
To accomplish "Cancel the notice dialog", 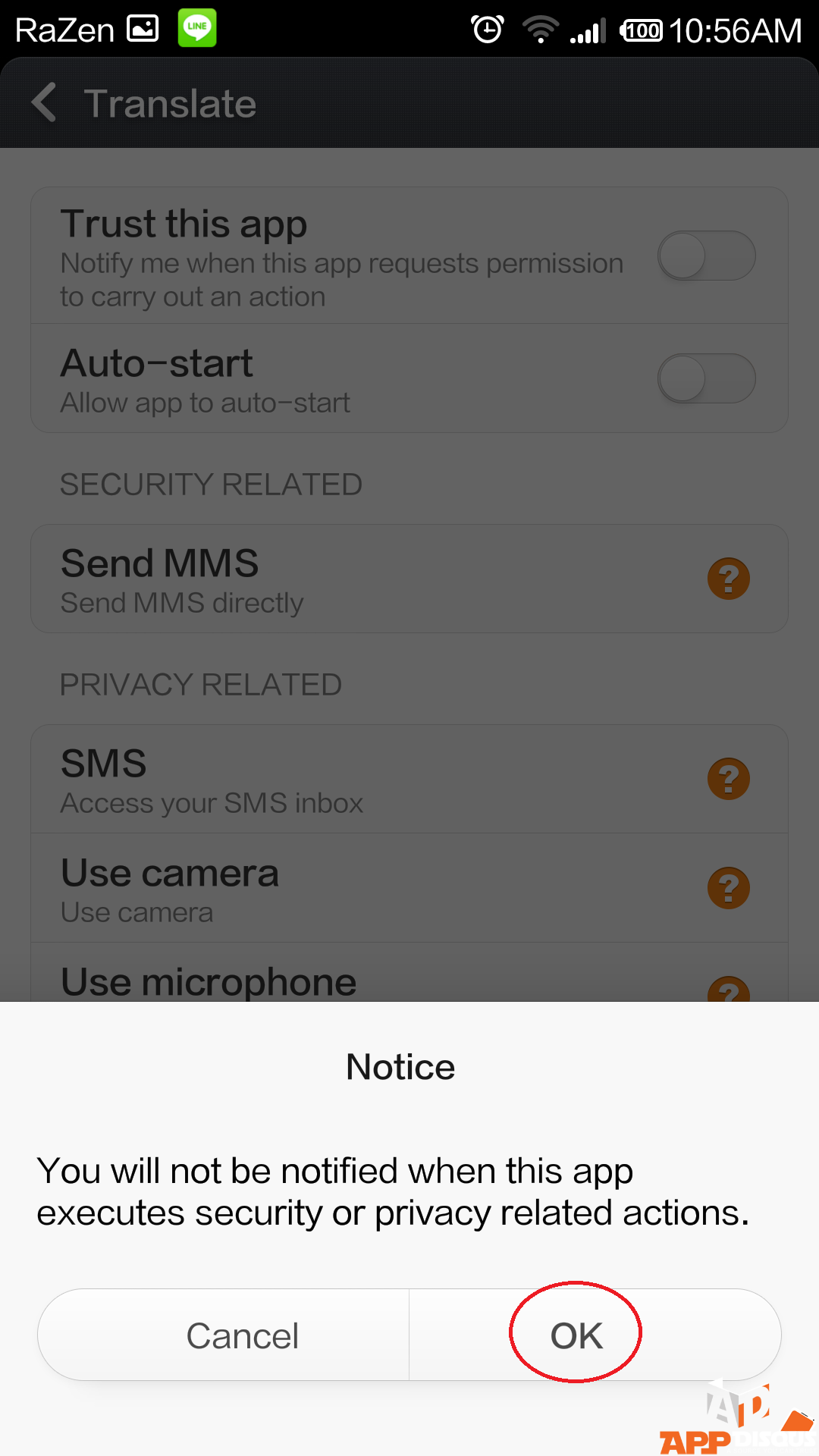I will pyautogui.click(x=224, y=1335).
